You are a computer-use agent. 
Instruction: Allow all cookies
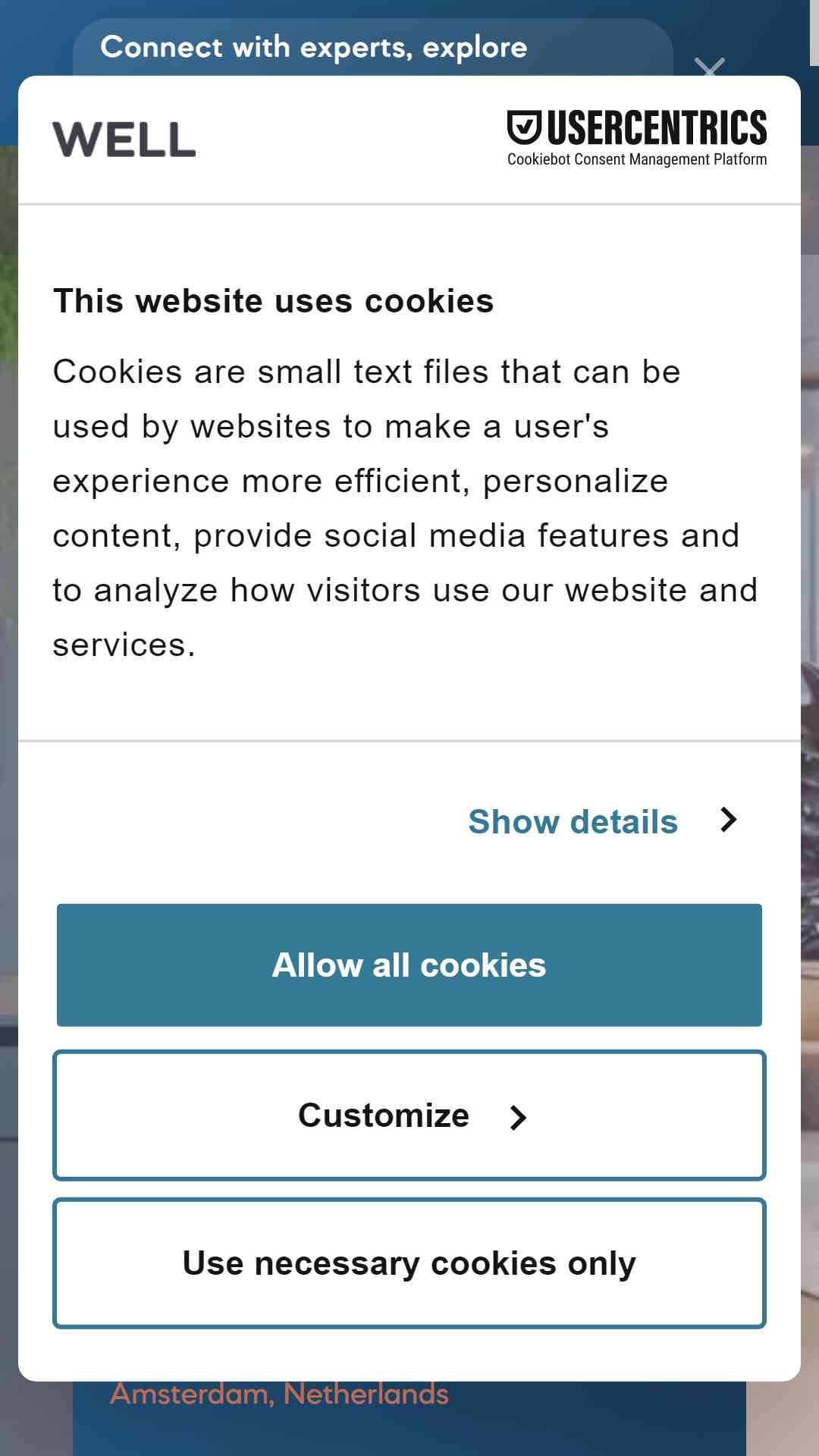[x=409, y=965]
